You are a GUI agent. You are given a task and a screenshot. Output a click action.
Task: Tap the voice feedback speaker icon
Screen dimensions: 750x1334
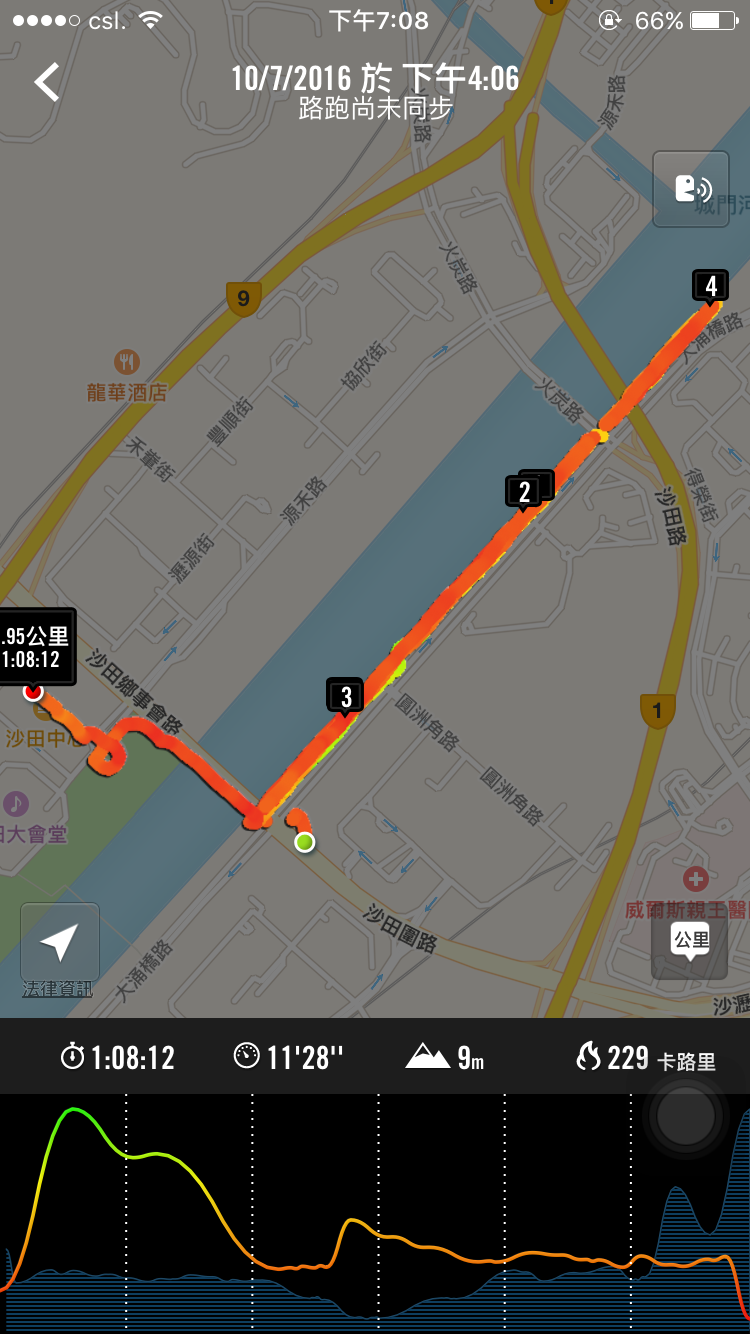[691, 189]
